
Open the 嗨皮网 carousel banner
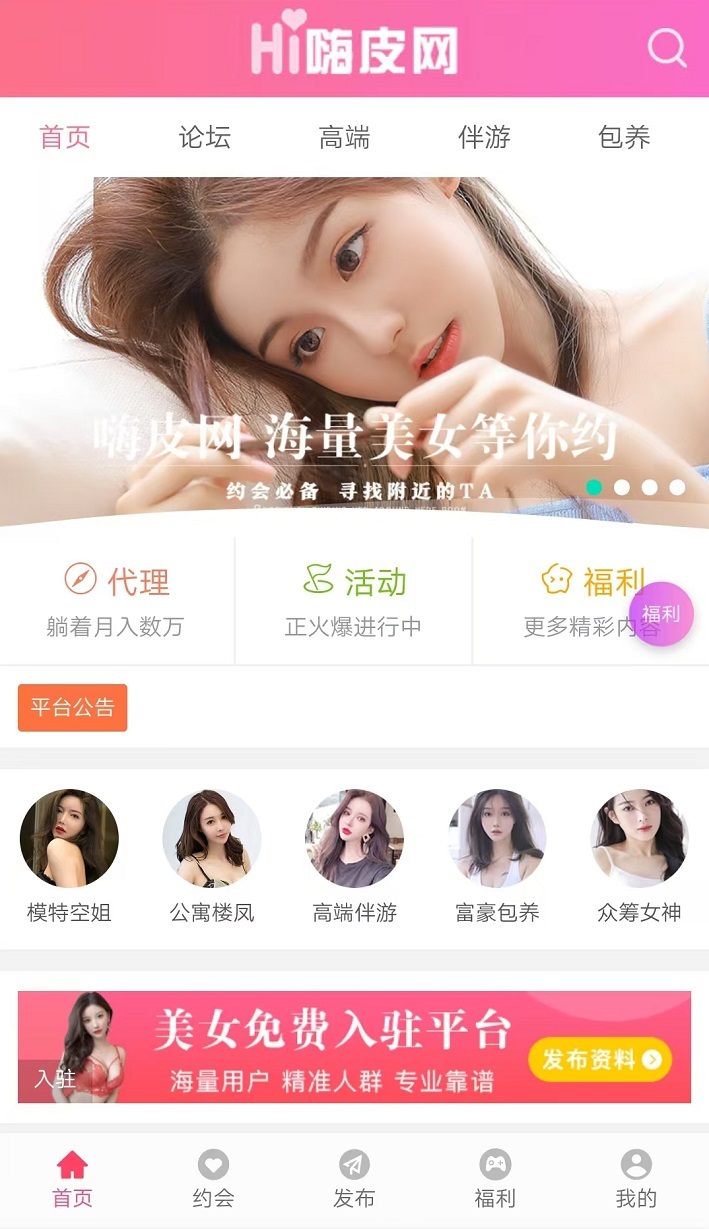(354, 350)
